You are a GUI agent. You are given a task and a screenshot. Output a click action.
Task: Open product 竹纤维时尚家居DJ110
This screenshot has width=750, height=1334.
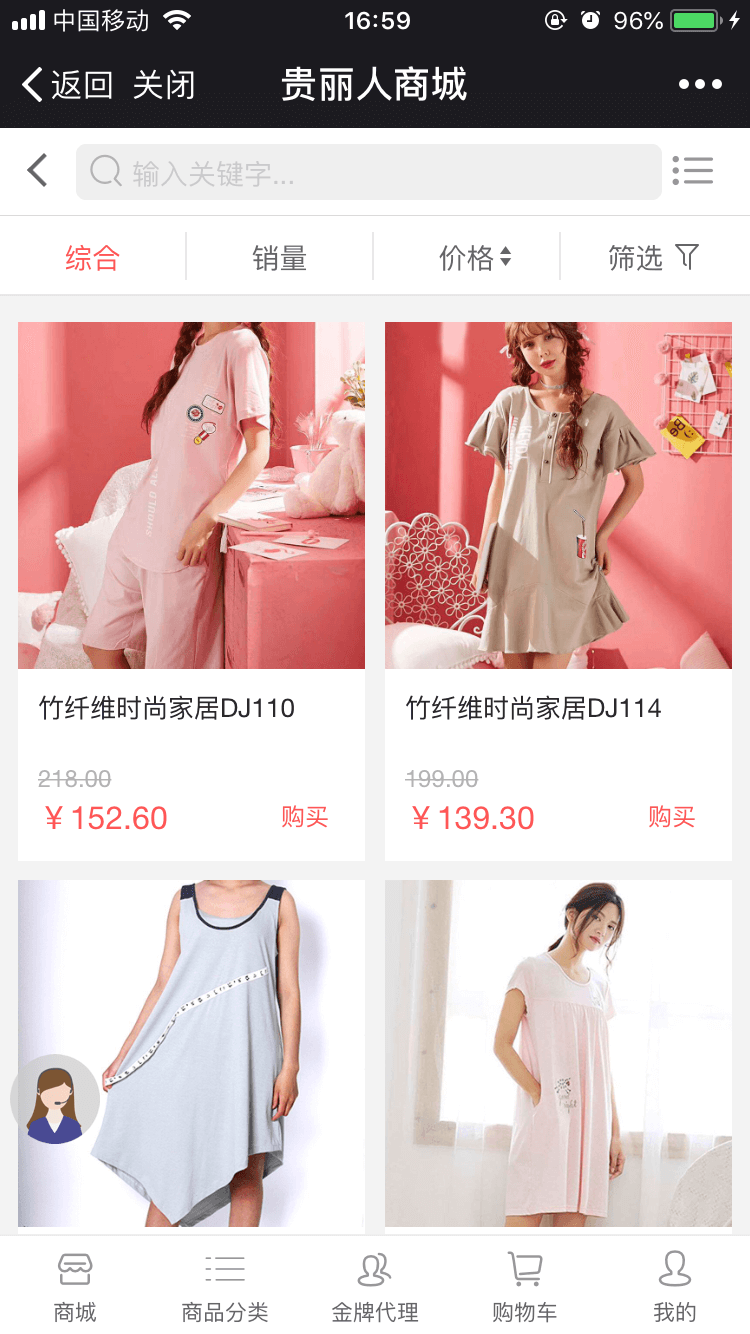[191, 495]
